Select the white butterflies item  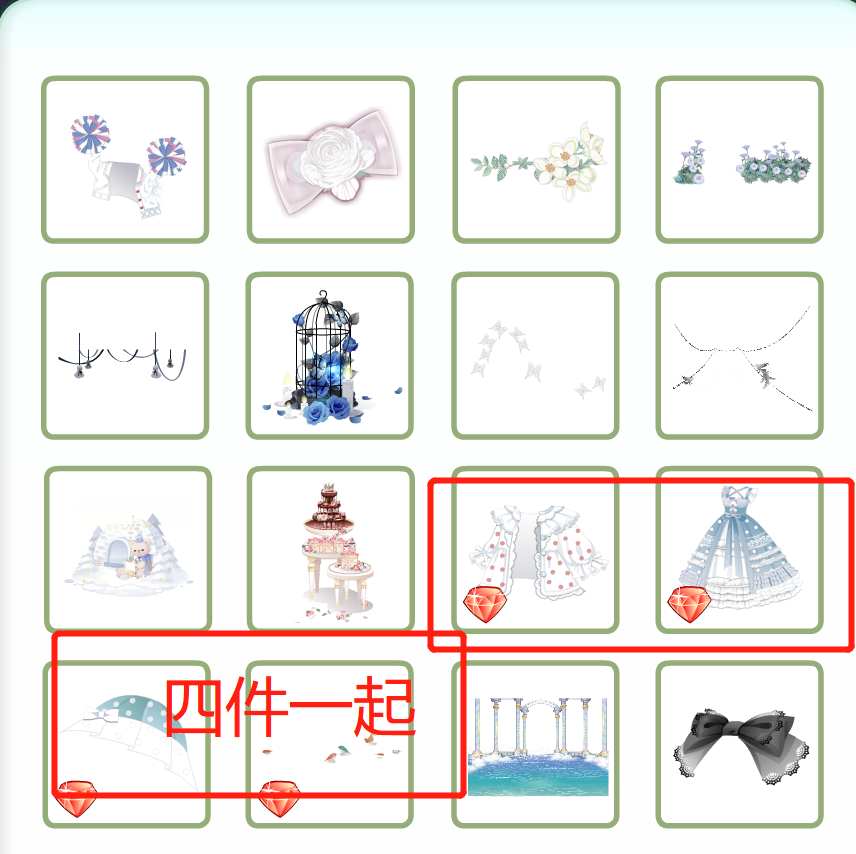tap(536, 356)
